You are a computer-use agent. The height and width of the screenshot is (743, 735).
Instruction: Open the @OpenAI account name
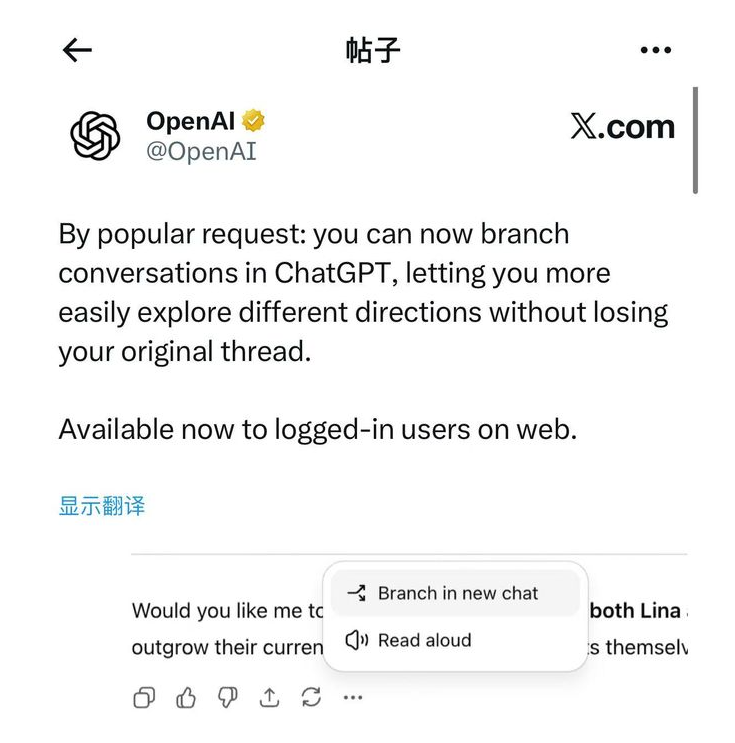click(201, 153)
